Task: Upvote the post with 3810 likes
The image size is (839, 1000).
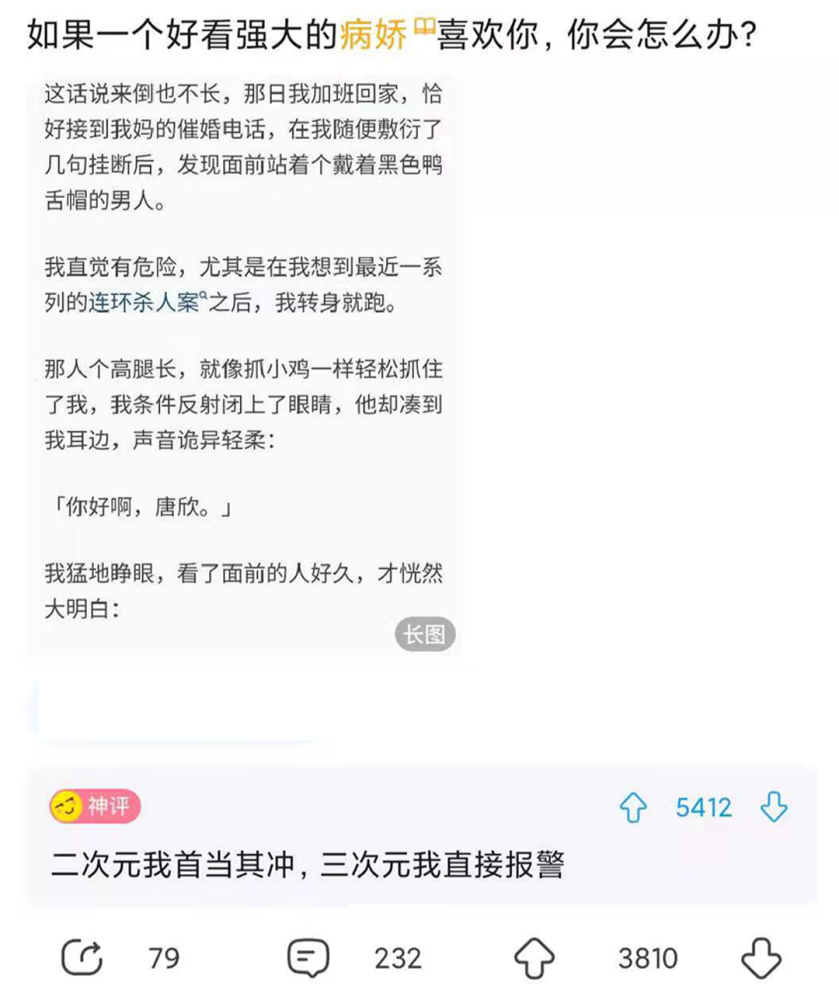Action: (x=534, y=958)
